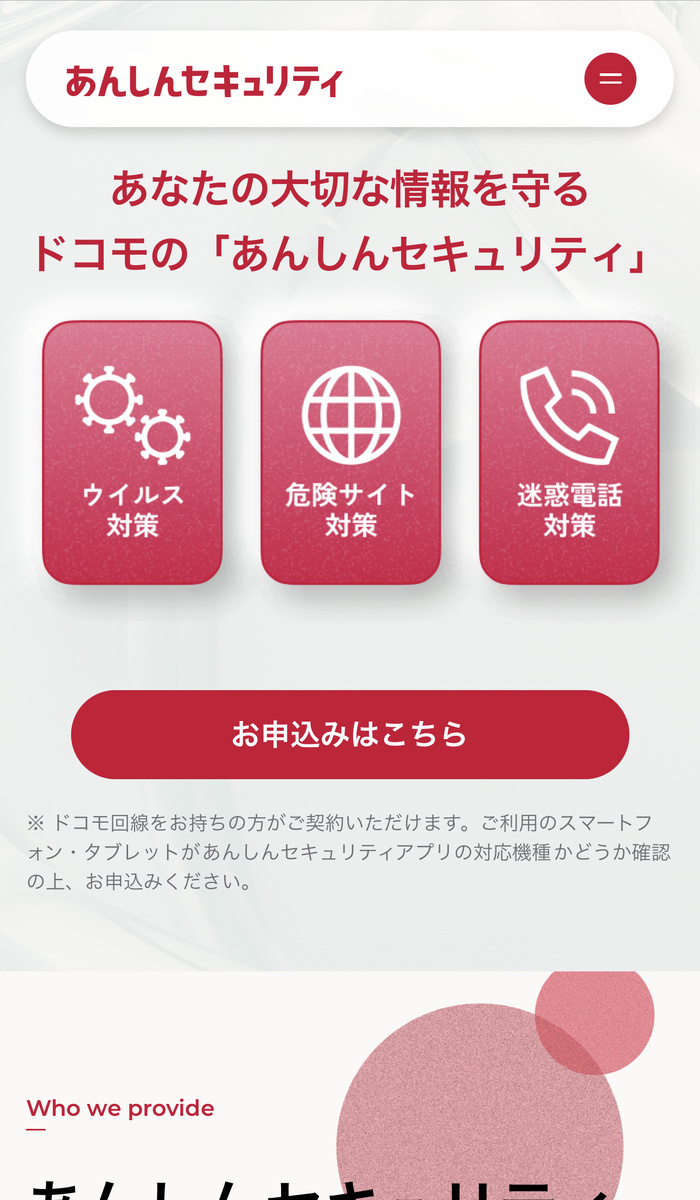
Task: Open the ウイルス対策 card
Action: tap(132, 453)
